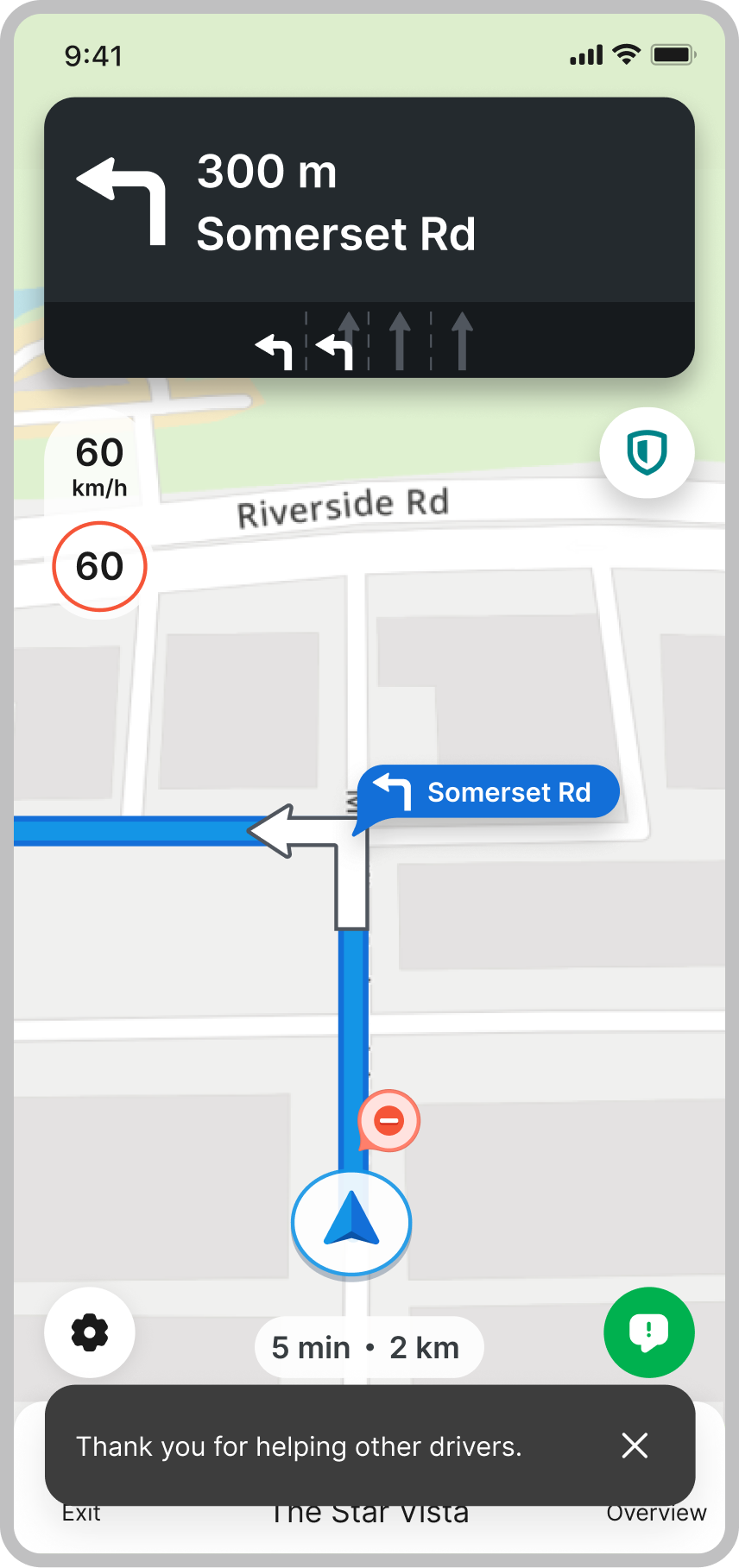This screenshot has width=739, height=1568.
Task: Tap the Somerset Rd turn label on map
Action: point(490,792)
